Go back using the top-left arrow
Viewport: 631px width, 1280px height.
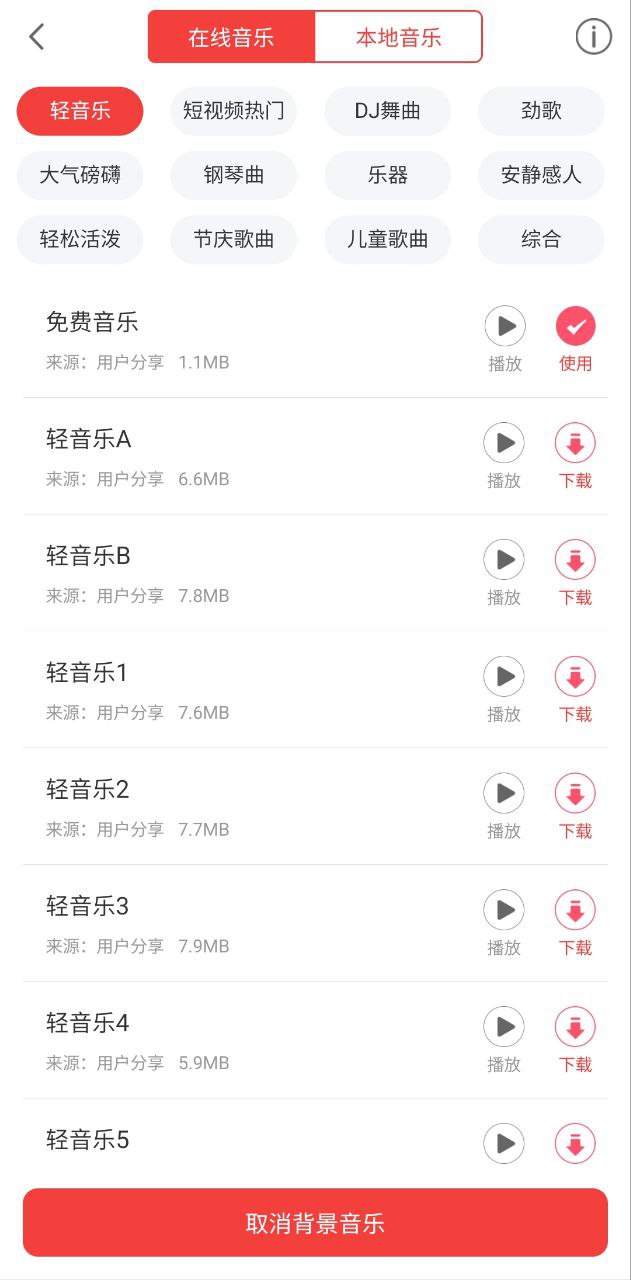coord(37,37)
